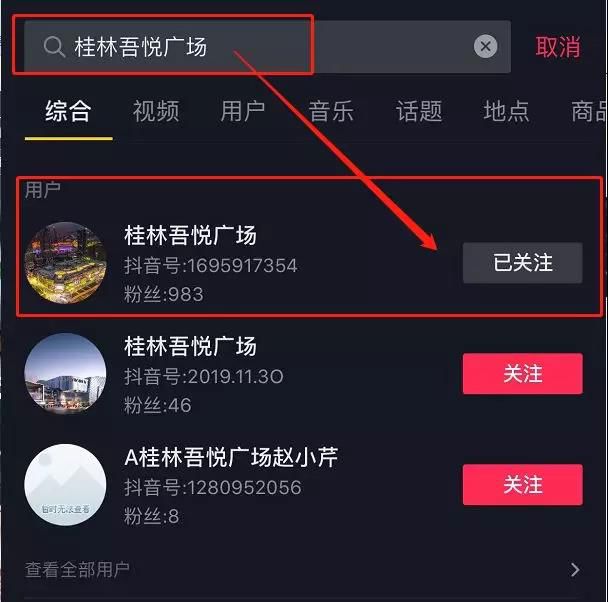Switch to the 音乐 tab
608x602 pixels.
point(331,111)
